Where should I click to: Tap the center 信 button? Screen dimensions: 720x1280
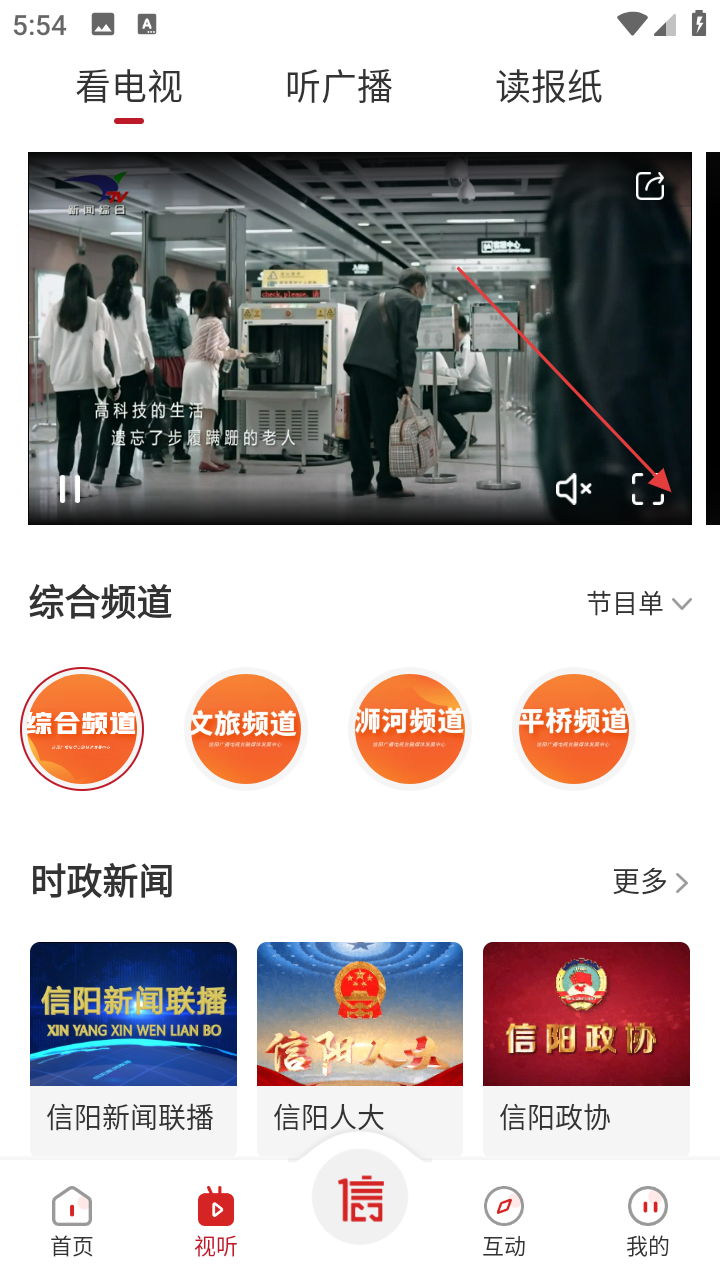[360, 1198]
